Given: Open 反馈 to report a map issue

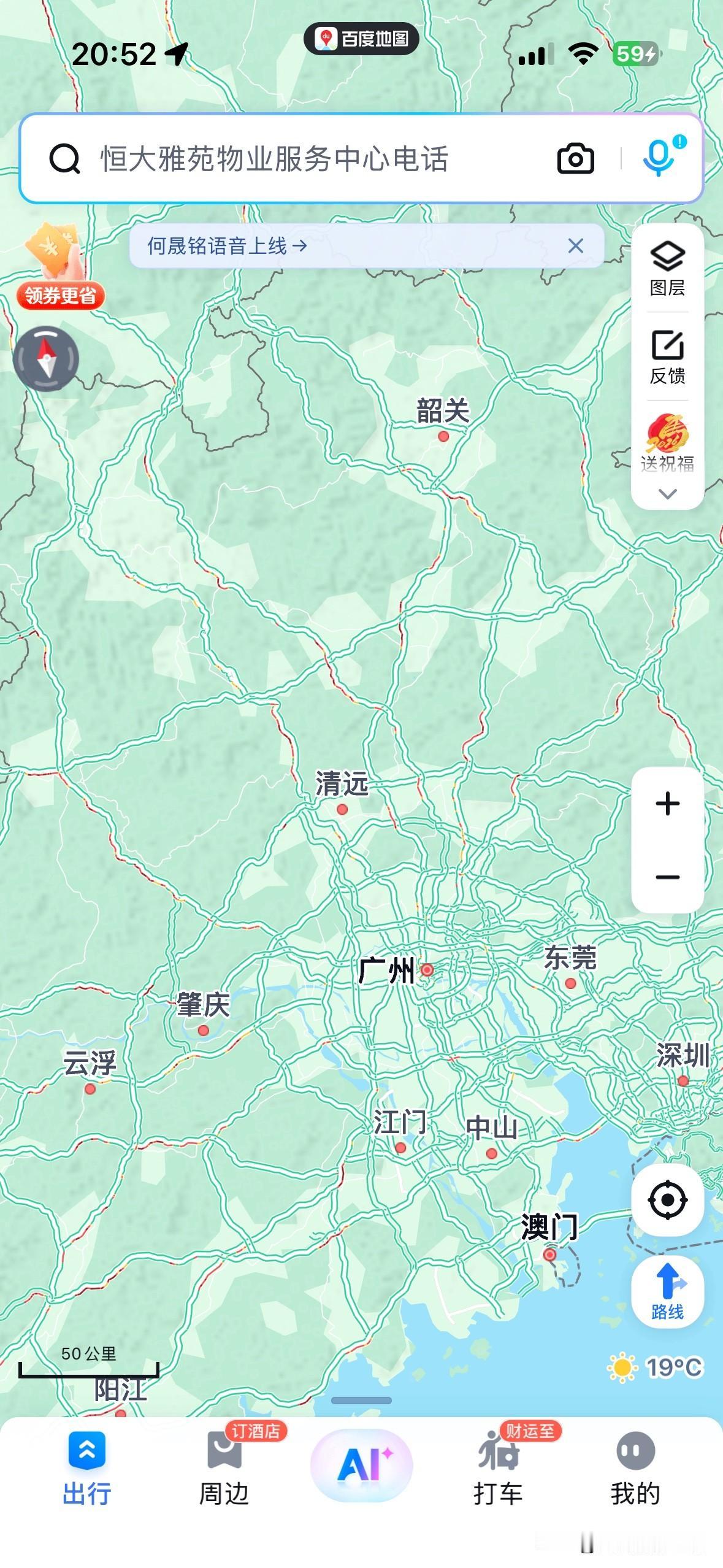Looking at the screenshot, I should 667,357.
